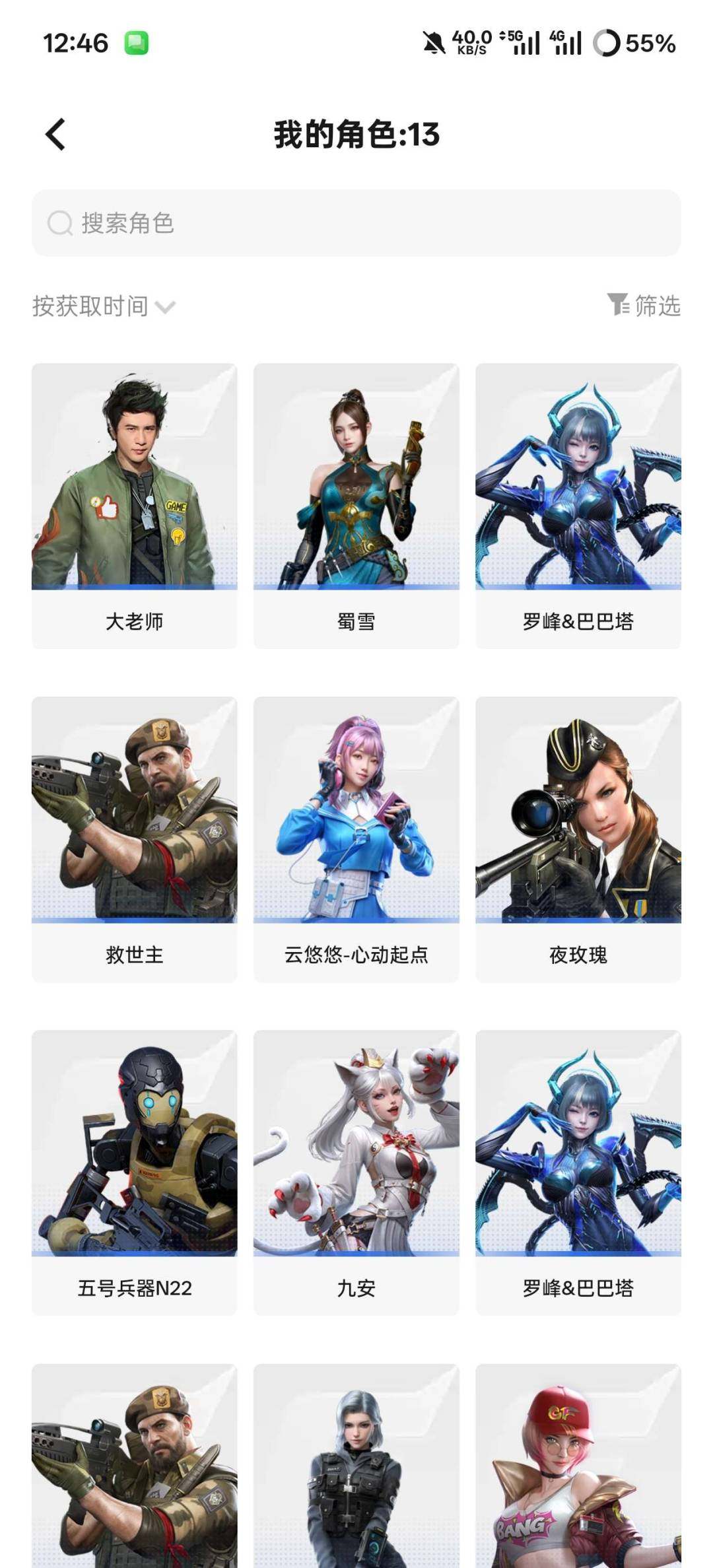Click the 我的角色:13 title
713x1568 pixels.
[356, 134]
